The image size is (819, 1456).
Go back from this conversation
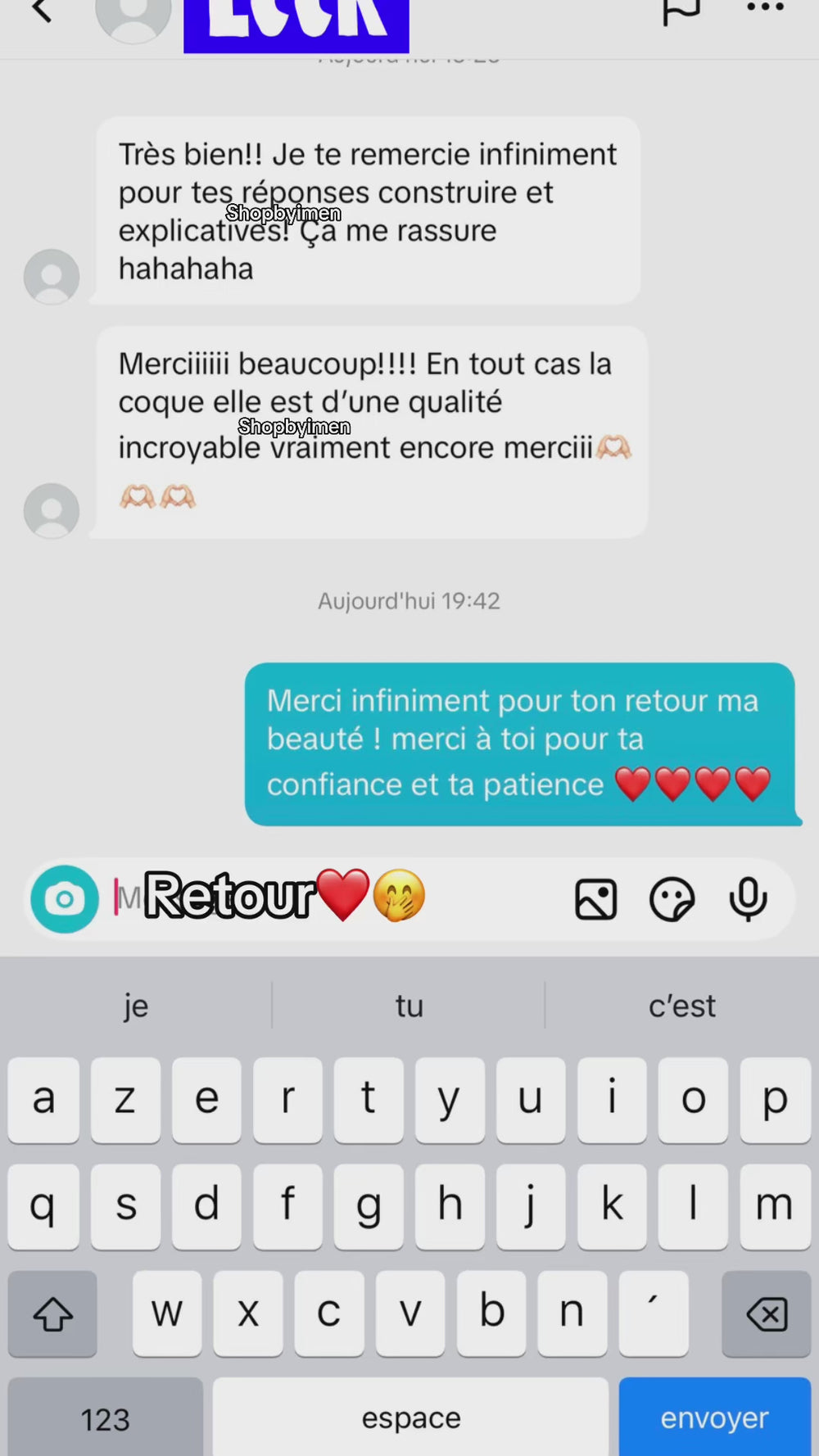coord(41,11)
